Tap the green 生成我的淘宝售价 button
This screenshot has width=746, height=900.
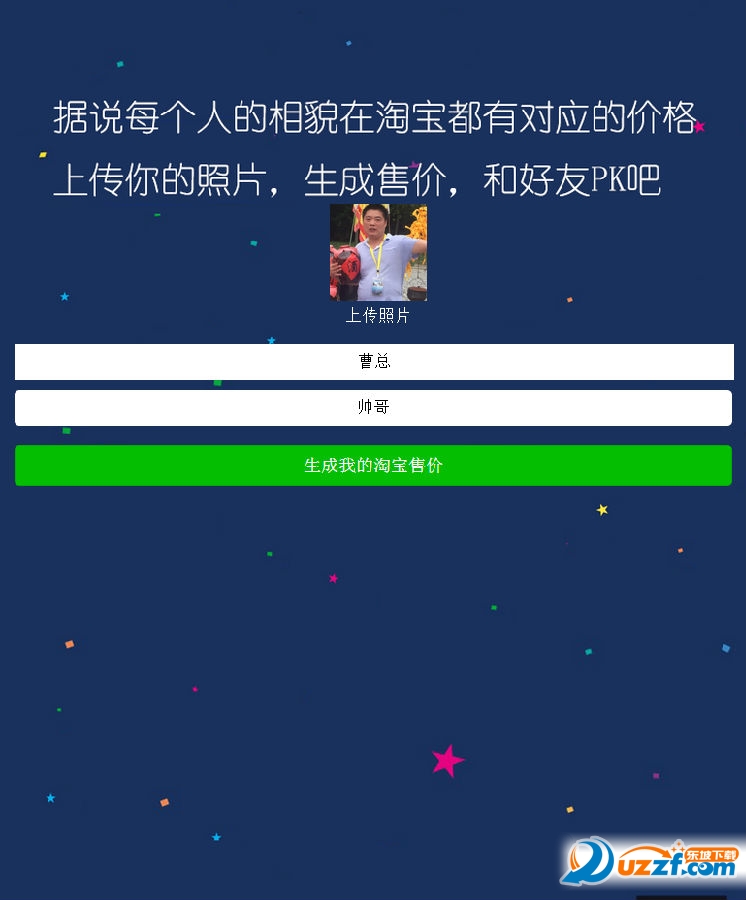click(373, 466)
